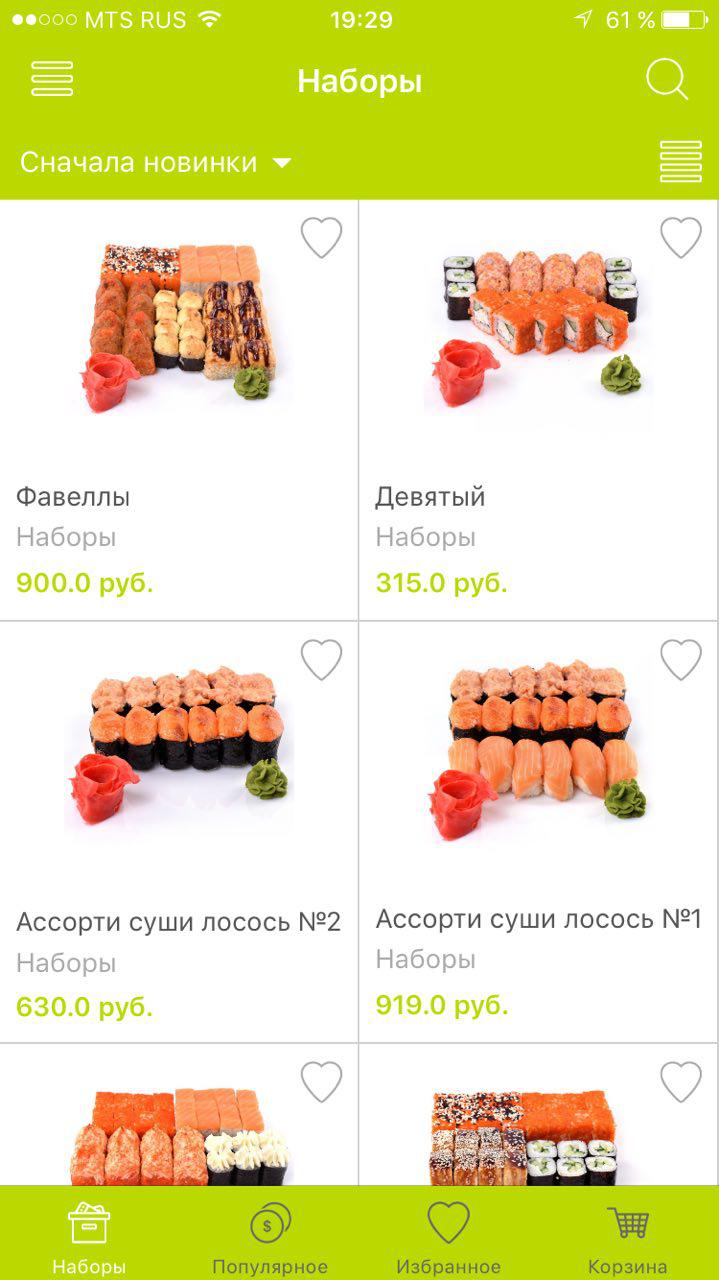View Ассорти суши лосось №1 details
The image size is (719, 1280).
tap(538, 830)
